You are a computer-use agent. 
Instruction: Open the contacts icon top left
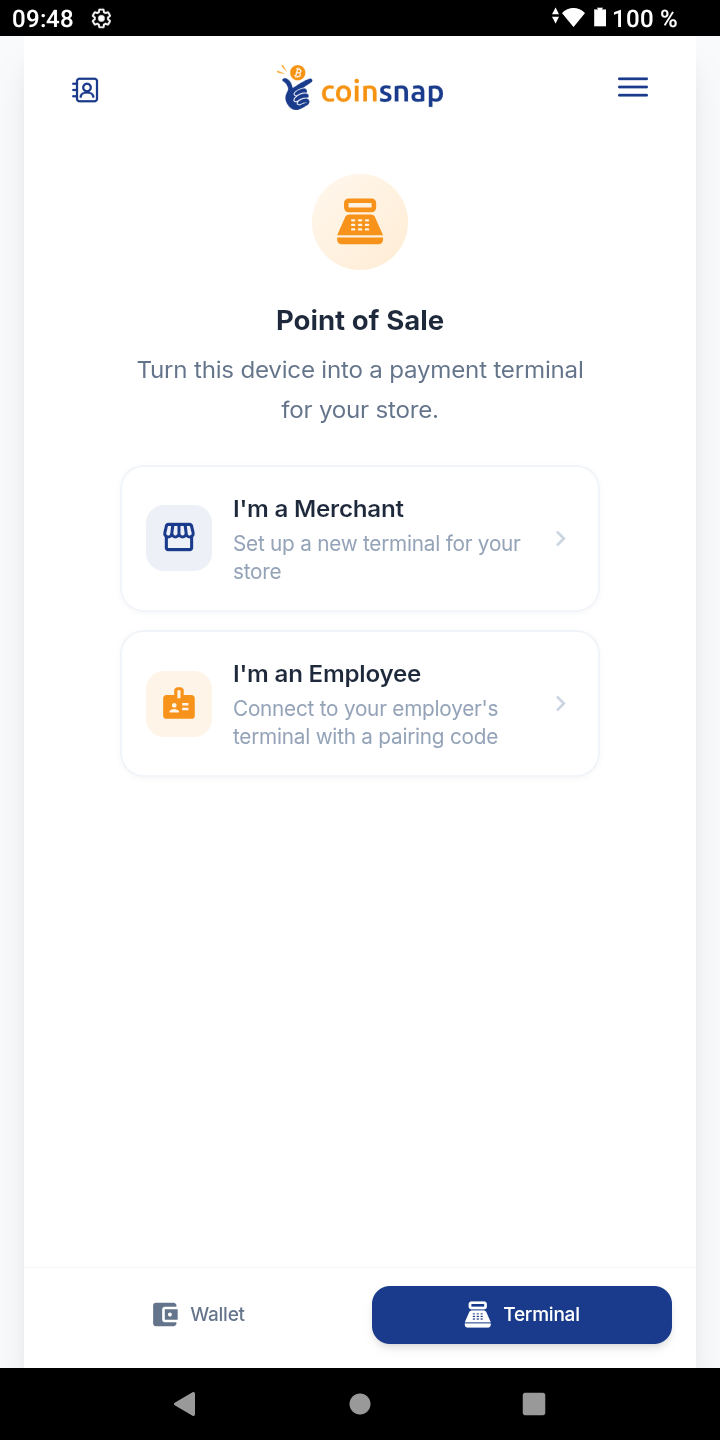[86, 89]
